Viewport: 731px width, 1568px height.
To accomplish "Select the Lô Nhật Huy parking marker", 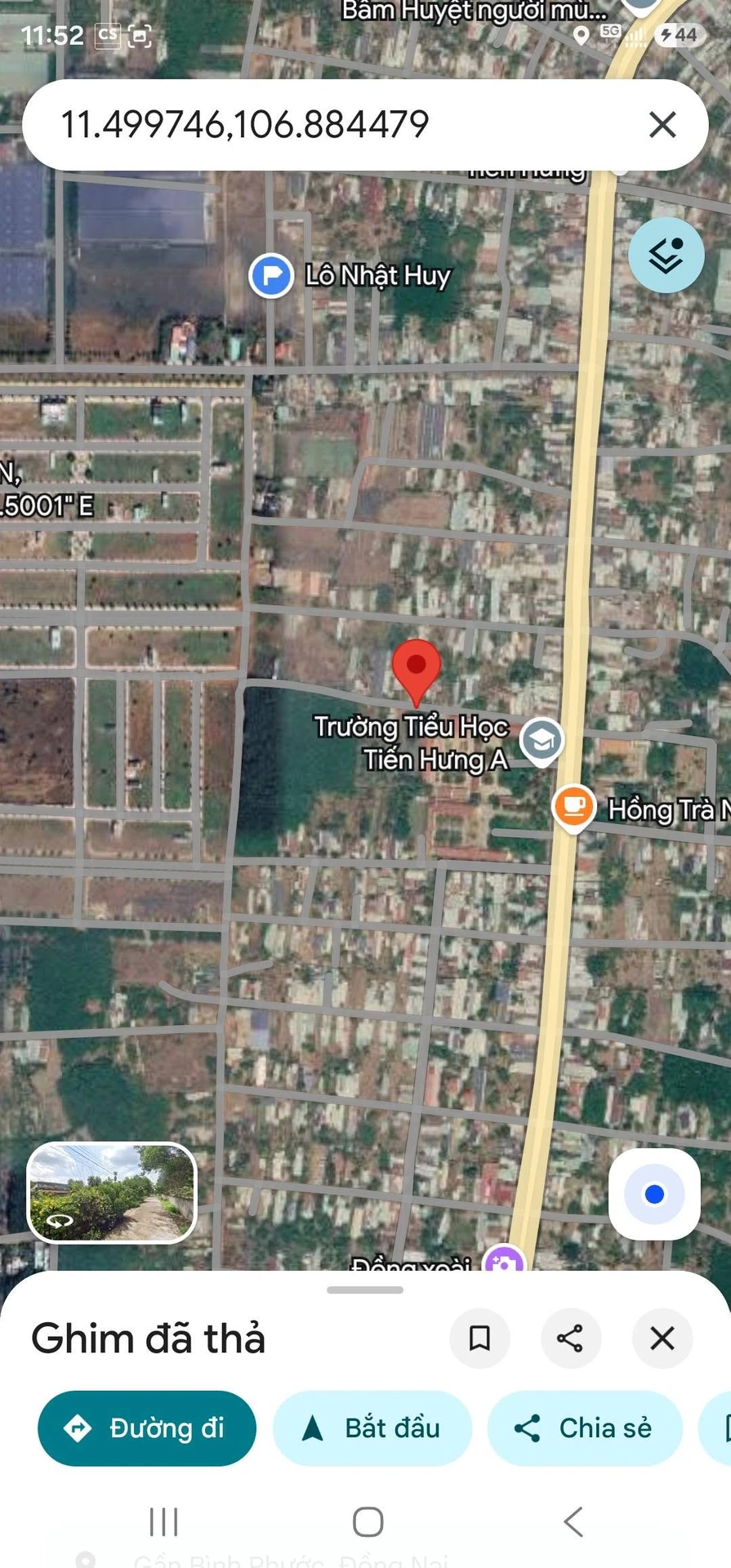I will coord(271,276).
